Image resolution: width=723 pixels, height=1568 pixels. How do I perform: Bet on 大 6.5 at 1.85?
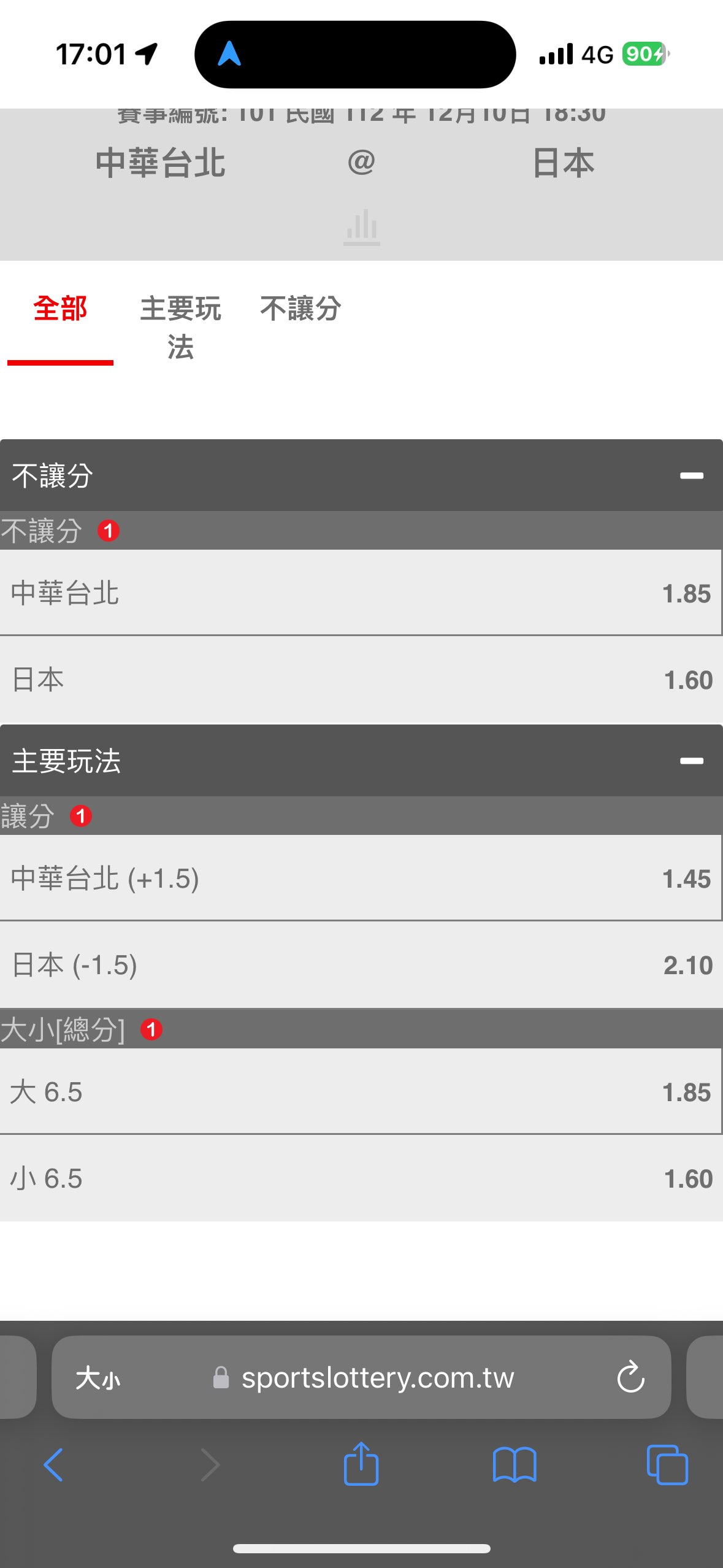click(x=361, y=1092)
